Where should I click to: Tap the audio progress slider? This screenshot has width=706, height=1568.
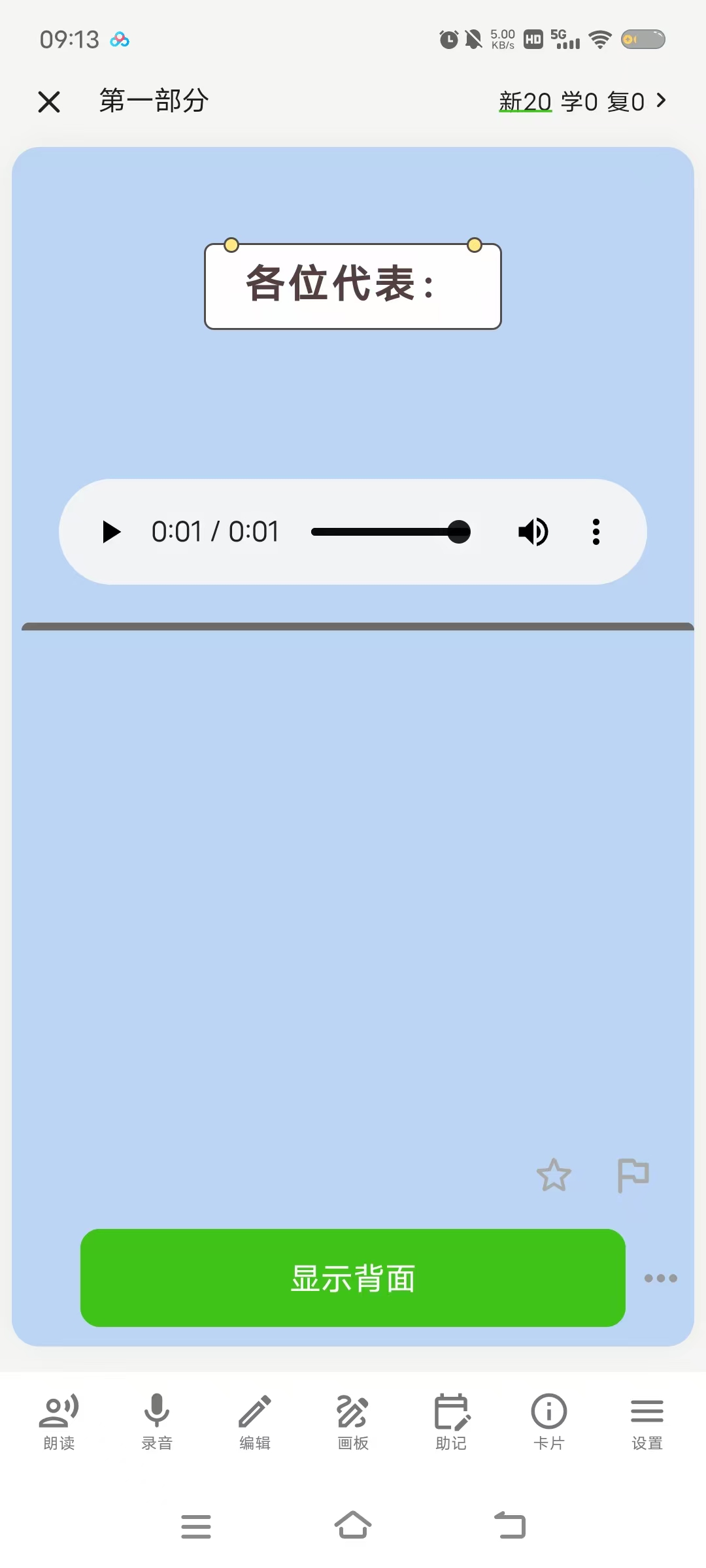click(x=391, y=532)
